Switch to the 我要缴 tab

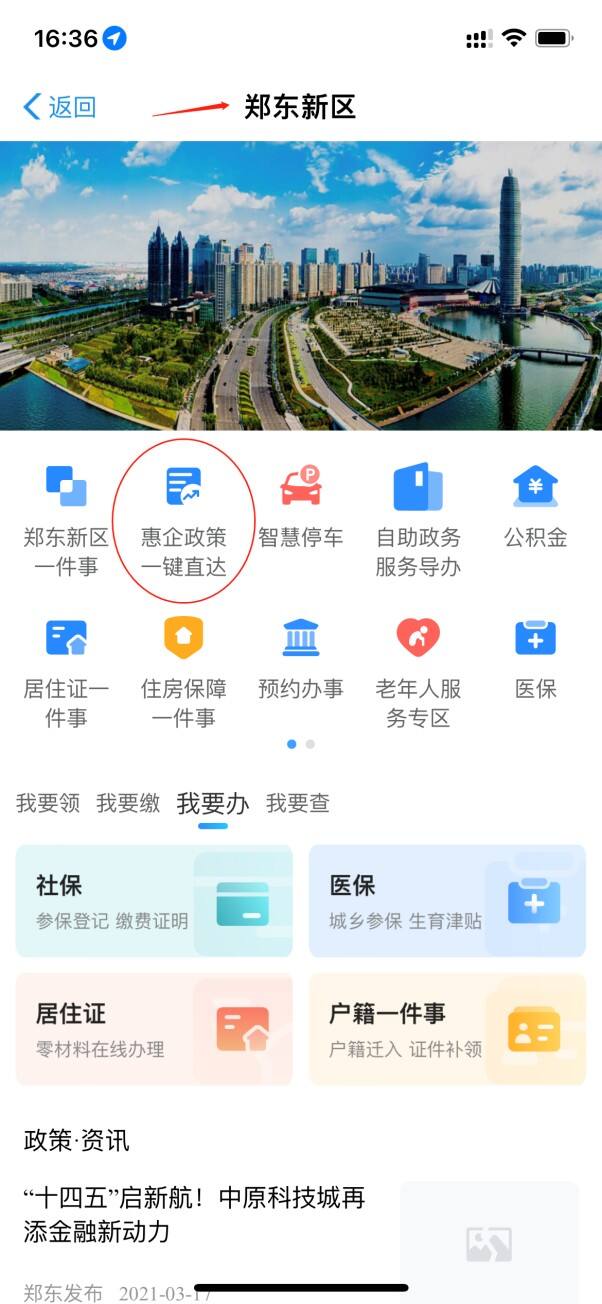[x=128, y=803]
